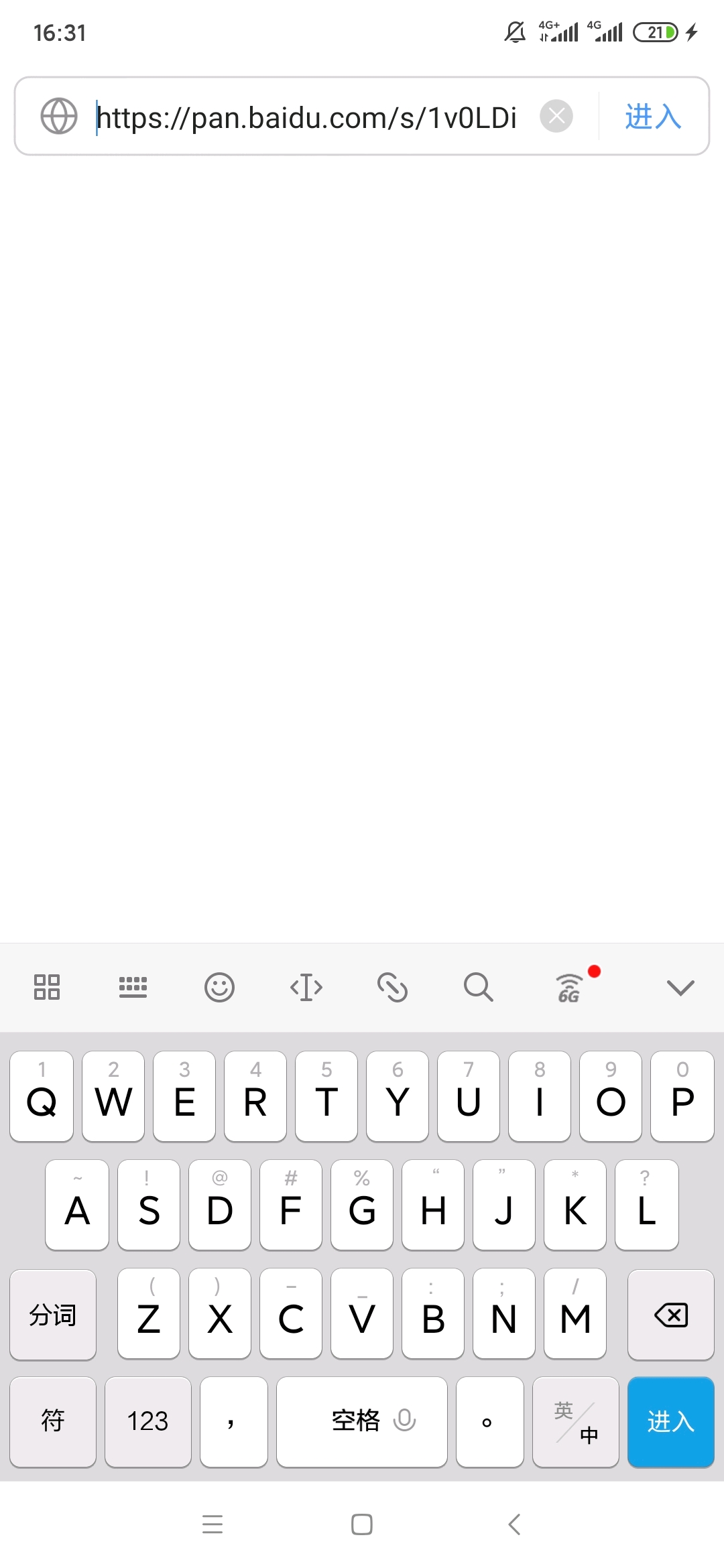Clear the URL text with the X icon
The height and width of the screenshot is (1568, 724).
coord(556,116)
